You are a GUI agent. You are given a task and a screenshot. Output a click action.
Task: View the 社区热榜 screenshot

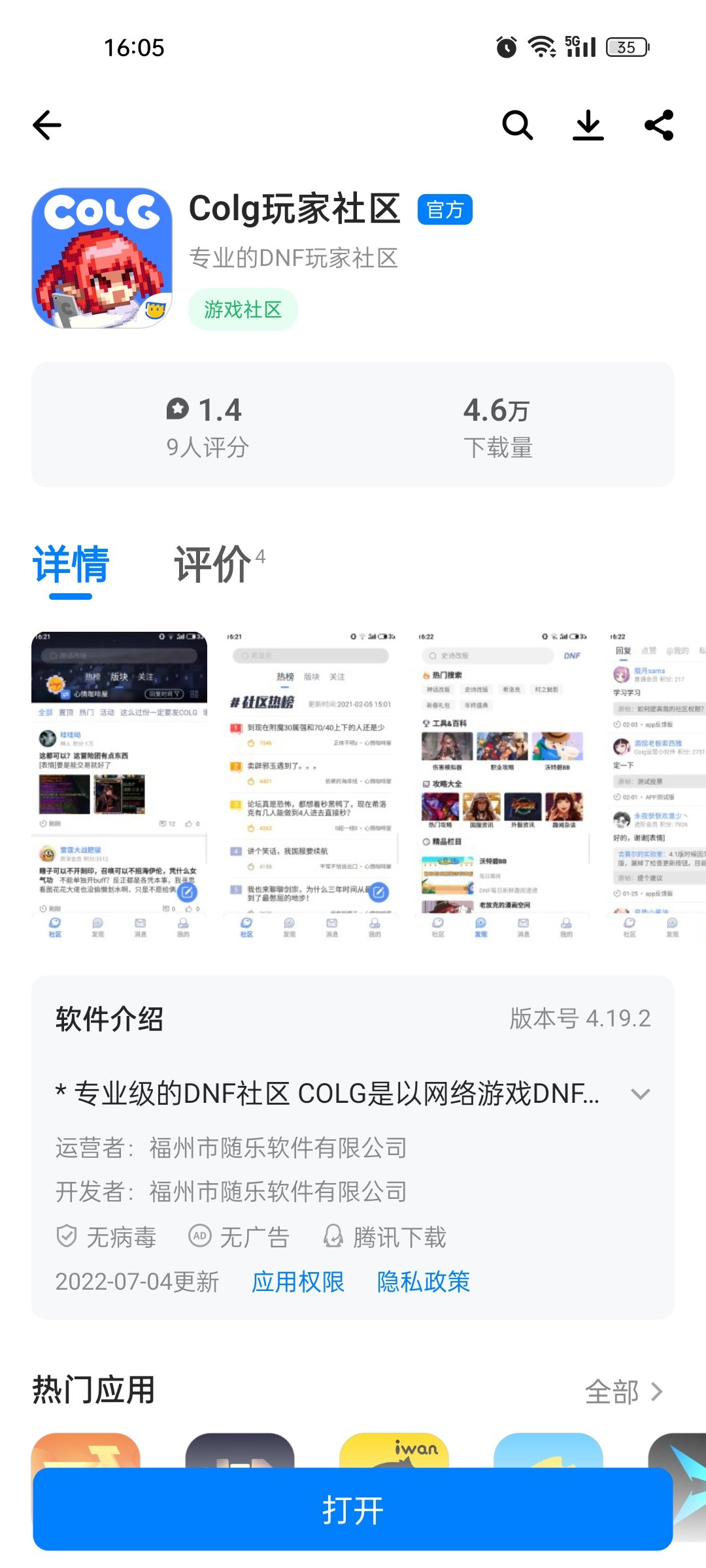pyautogui.click(x=311, y=786)
